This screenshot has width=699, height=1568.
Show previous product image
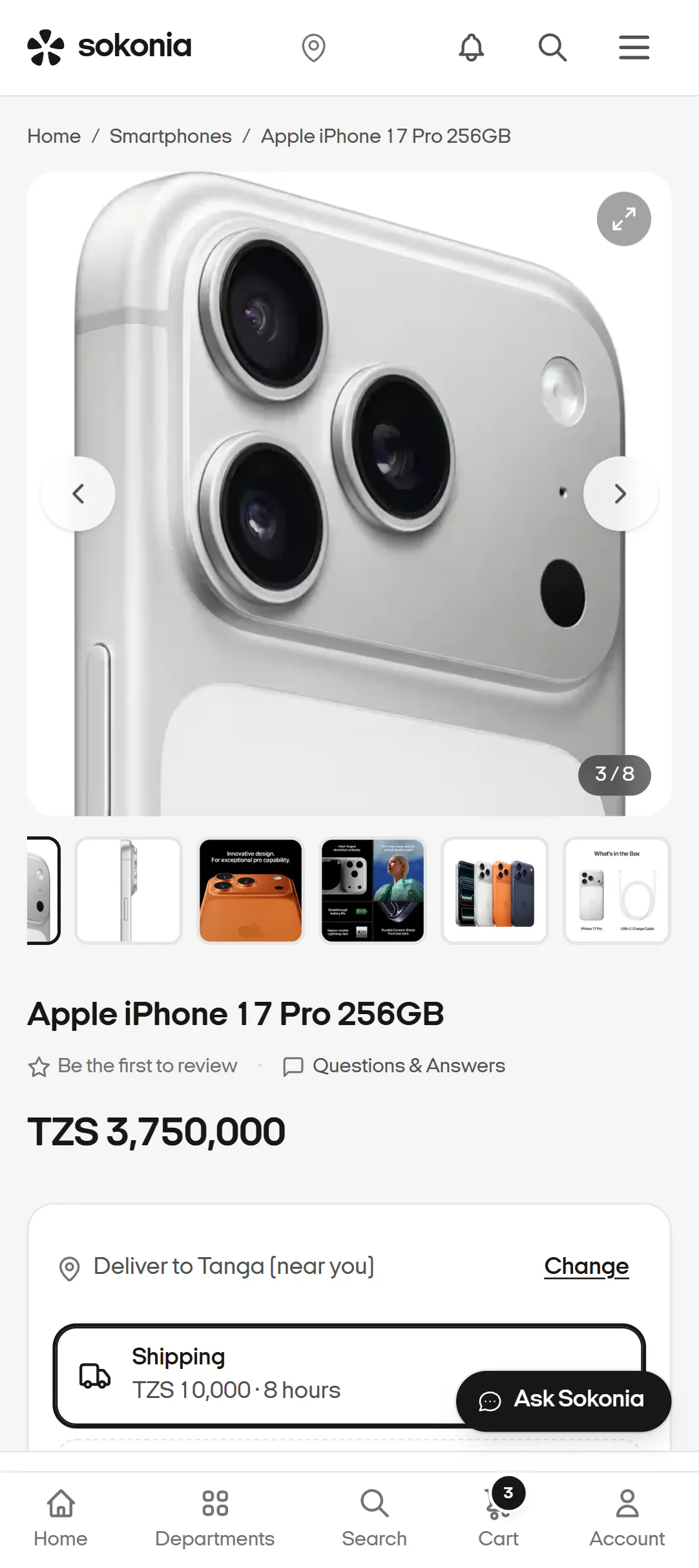pos(78,494)
